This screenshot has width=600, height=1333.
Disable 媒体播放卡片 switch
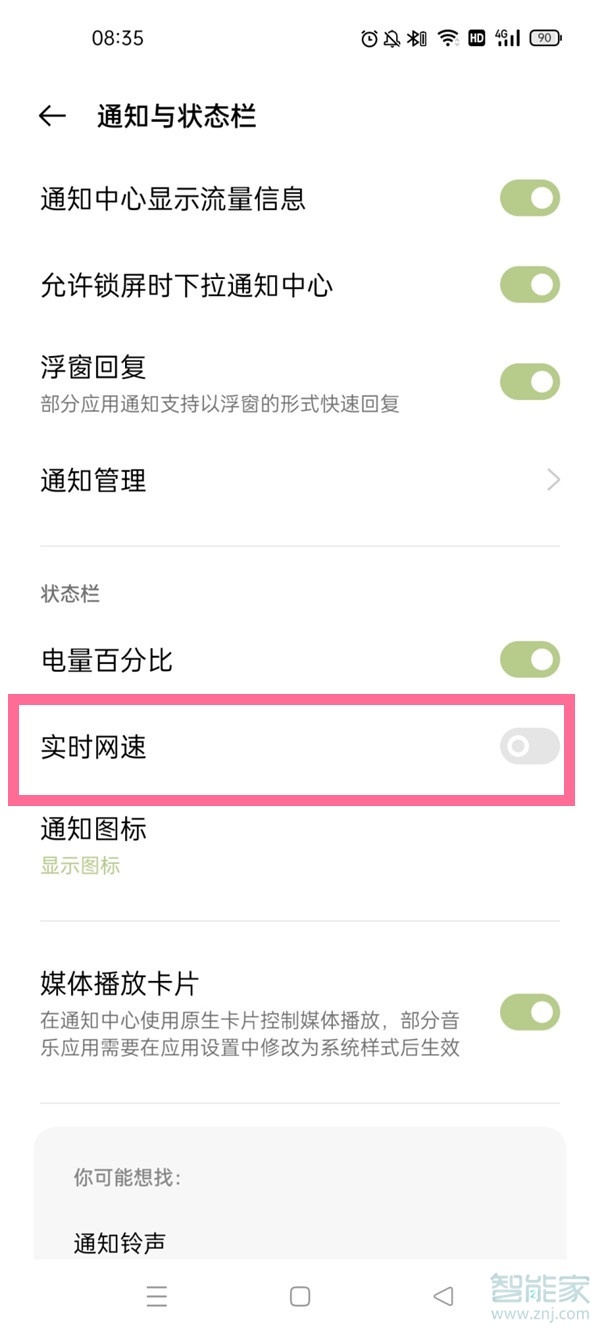click(x=529, y=1012)
